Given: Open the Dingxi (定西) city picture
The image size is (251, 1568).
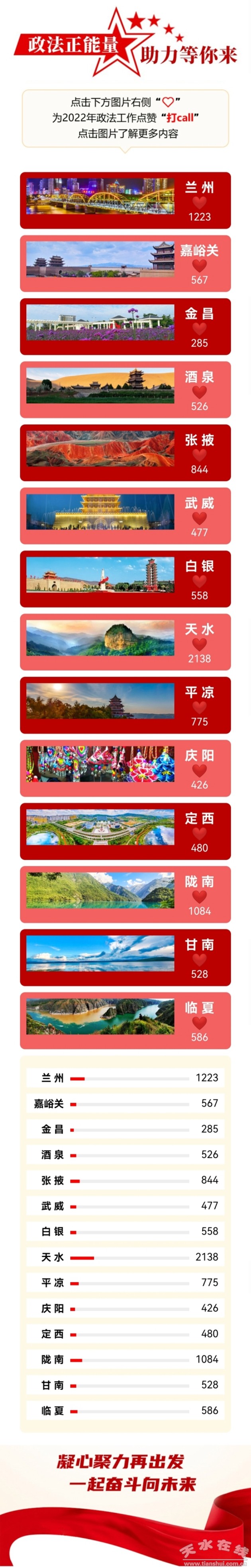Looking at the screenshot, I should click(100, 827).
